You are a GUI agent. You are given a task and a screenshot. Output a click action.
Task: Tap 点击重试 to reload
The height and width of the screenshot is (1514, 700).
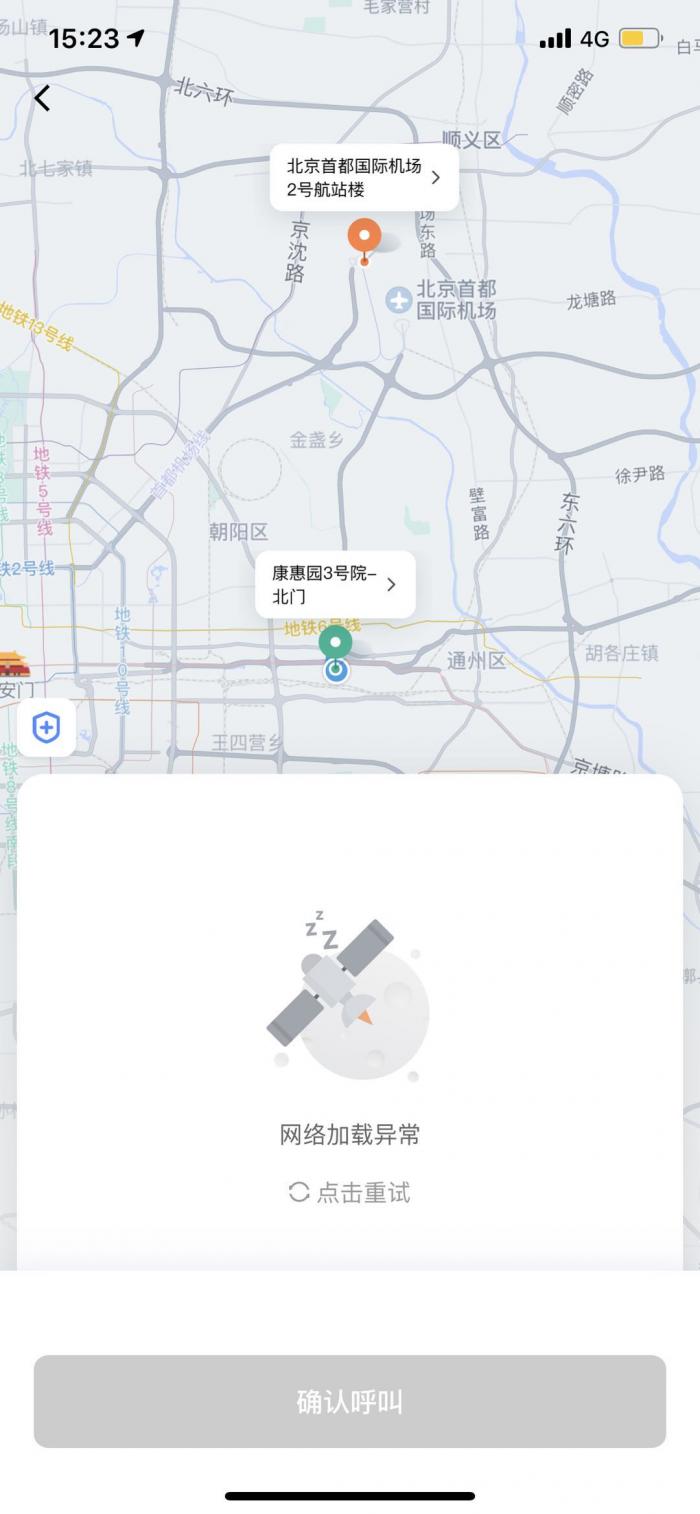(x=350, y=1192)
